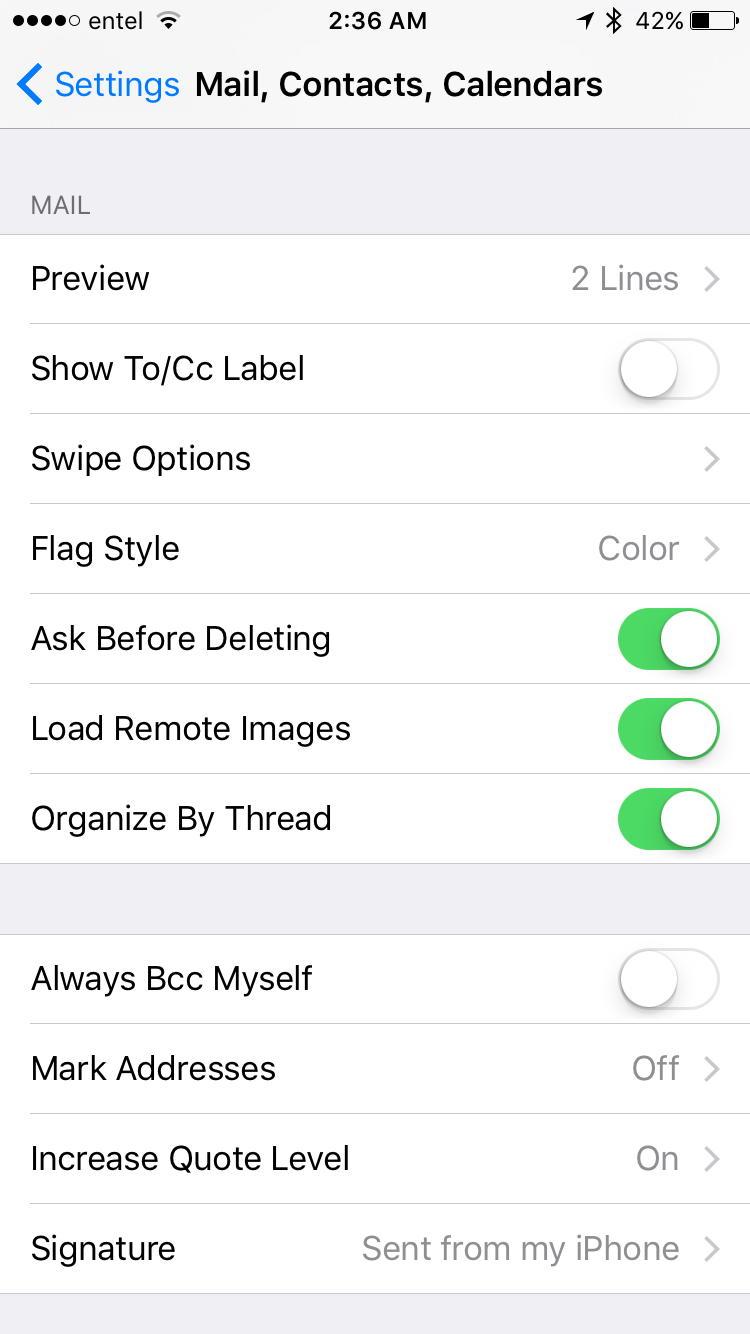750x1334 pixels.
Task: Tap the 42% battery percentage indicator
Action: [x=660, y=18]
